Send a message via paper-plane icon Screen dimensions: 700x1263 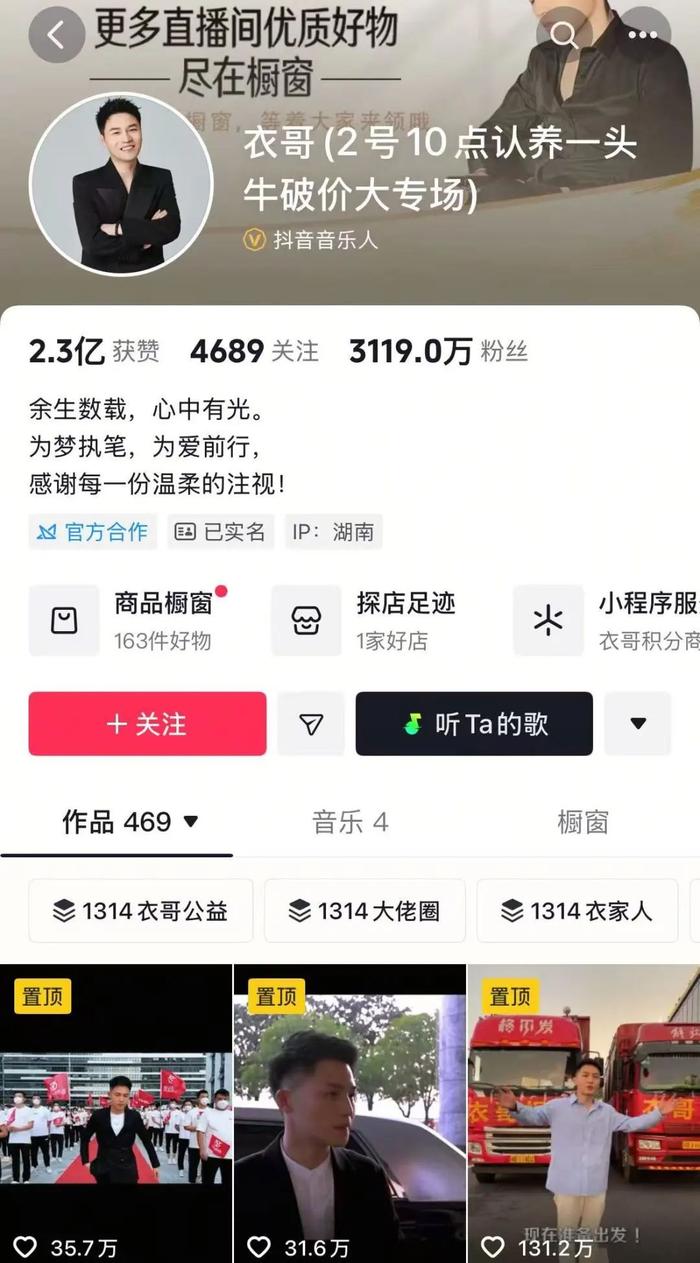click(311, 724)
